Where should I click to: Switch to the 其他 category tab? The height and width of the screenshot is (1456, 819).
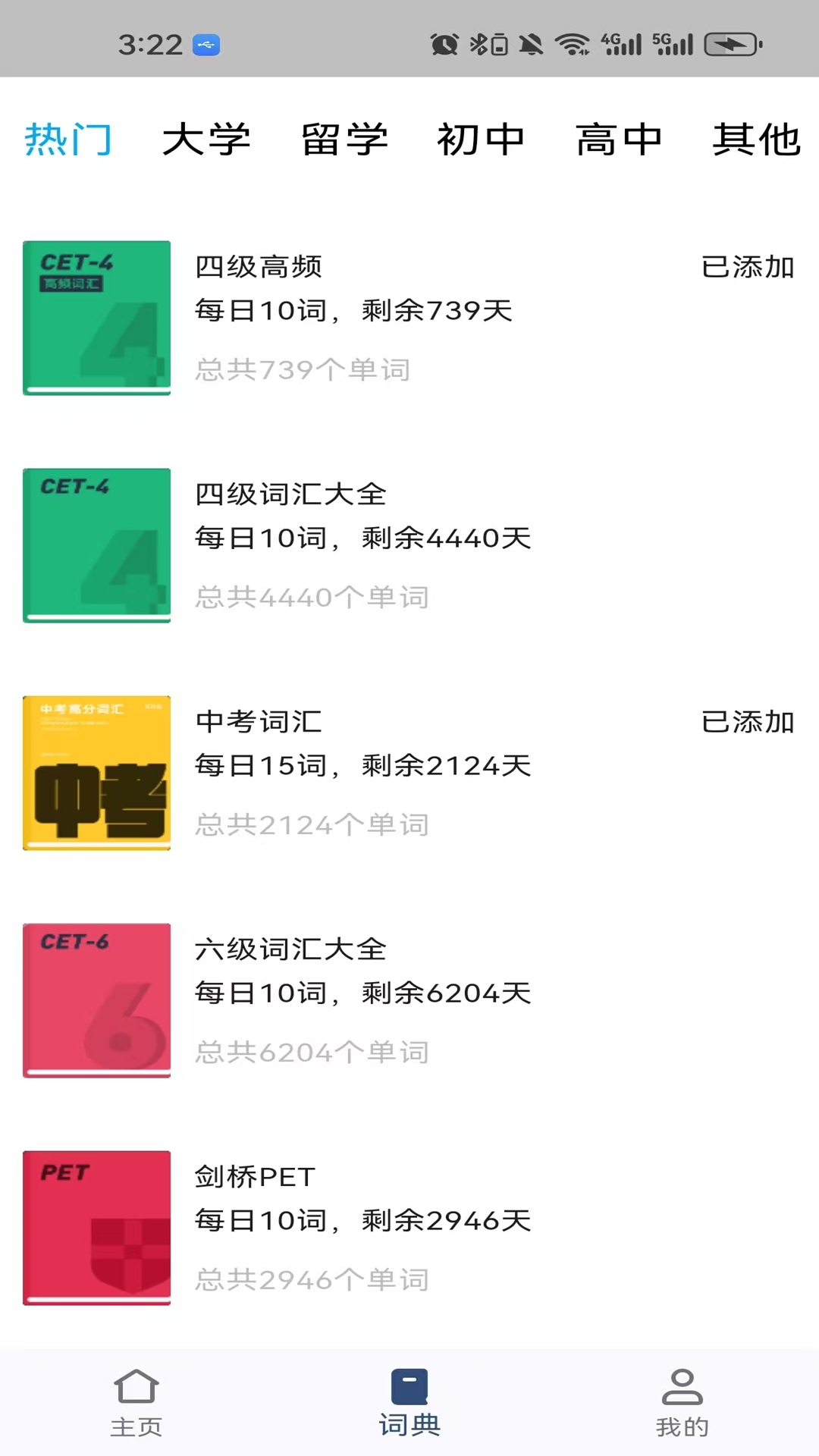click(756, 140)
